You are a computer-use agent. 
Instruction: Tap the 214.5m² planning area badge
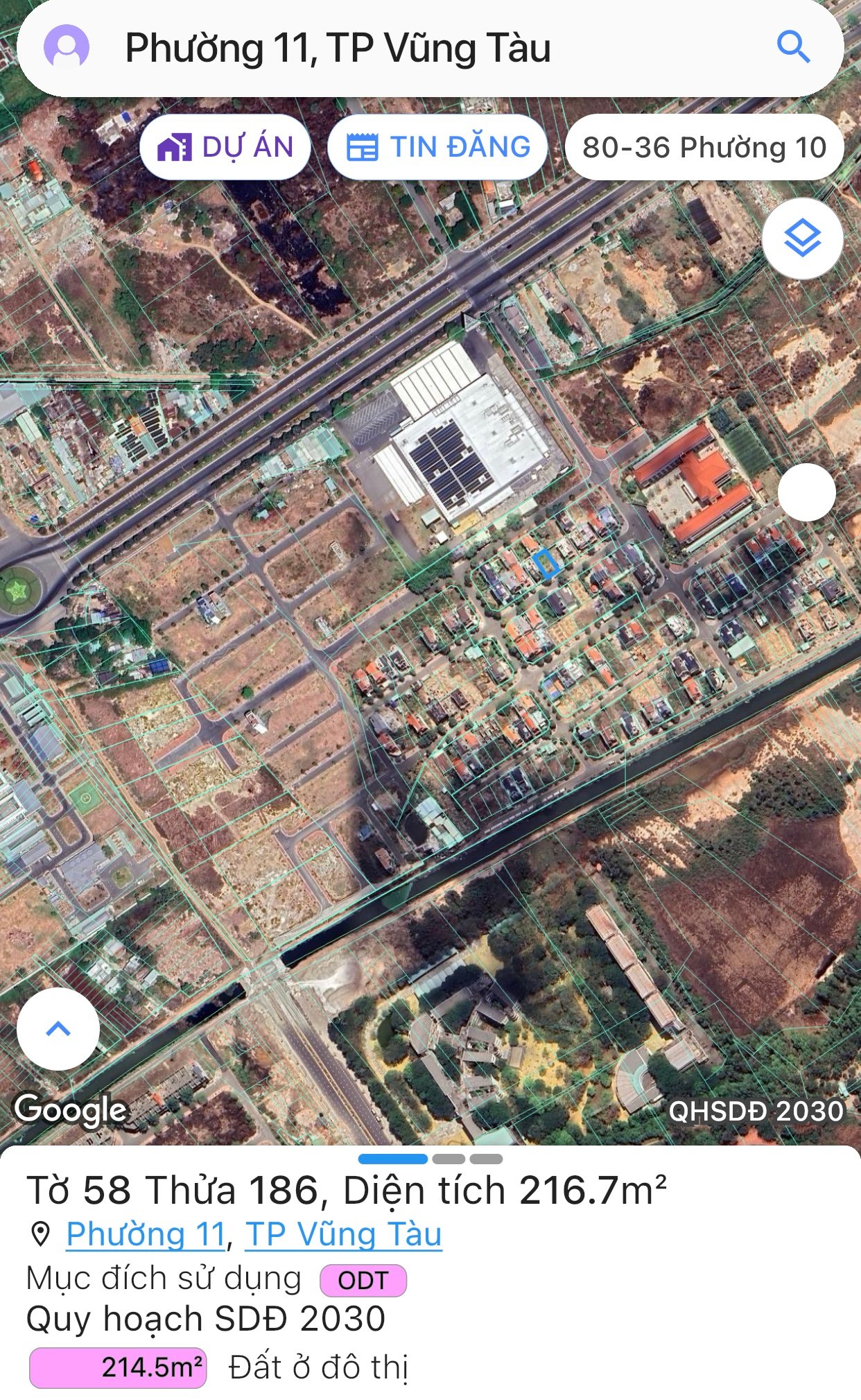(x=118, y=1367)
